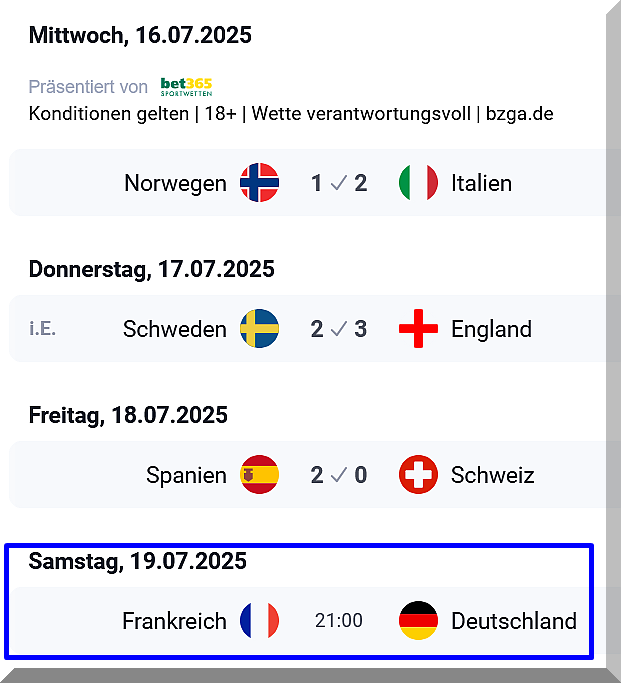The height and width of the screenshot is (683, 621).
Task: View the Spanien vs Schweiz match details
Action: click(338, 475)
